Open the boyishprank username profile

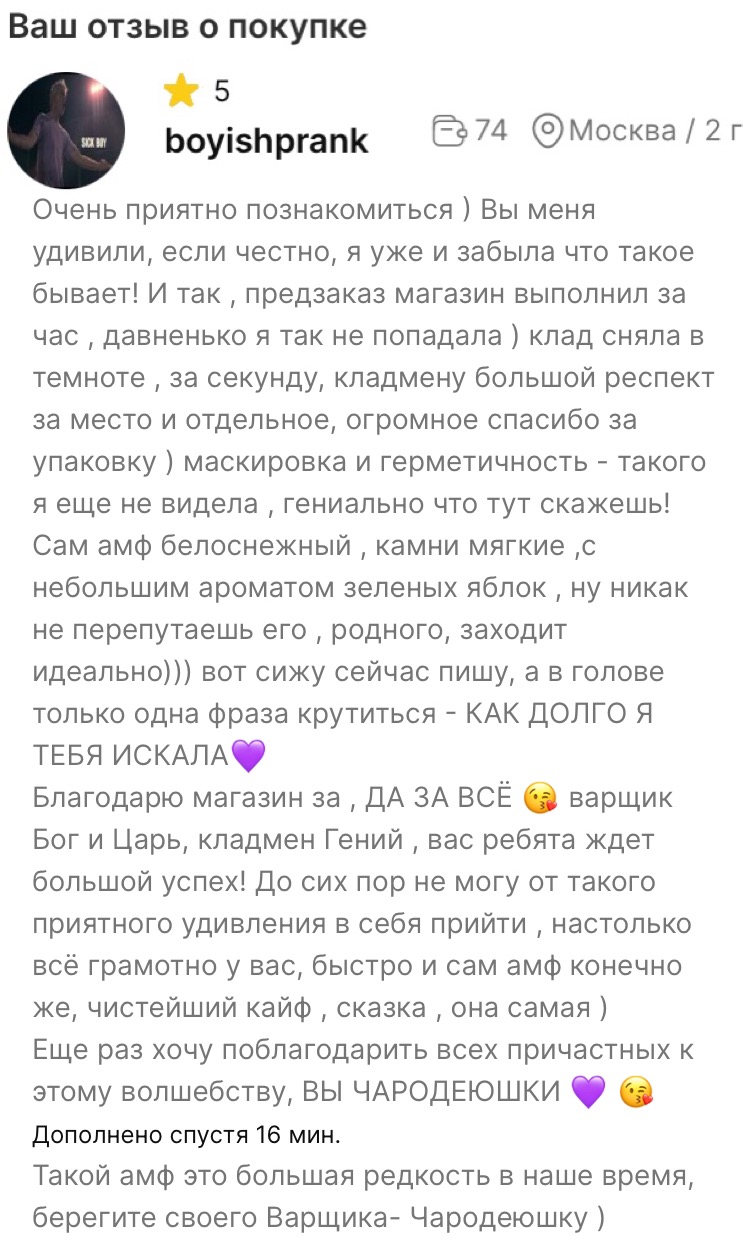pos(266,140)
